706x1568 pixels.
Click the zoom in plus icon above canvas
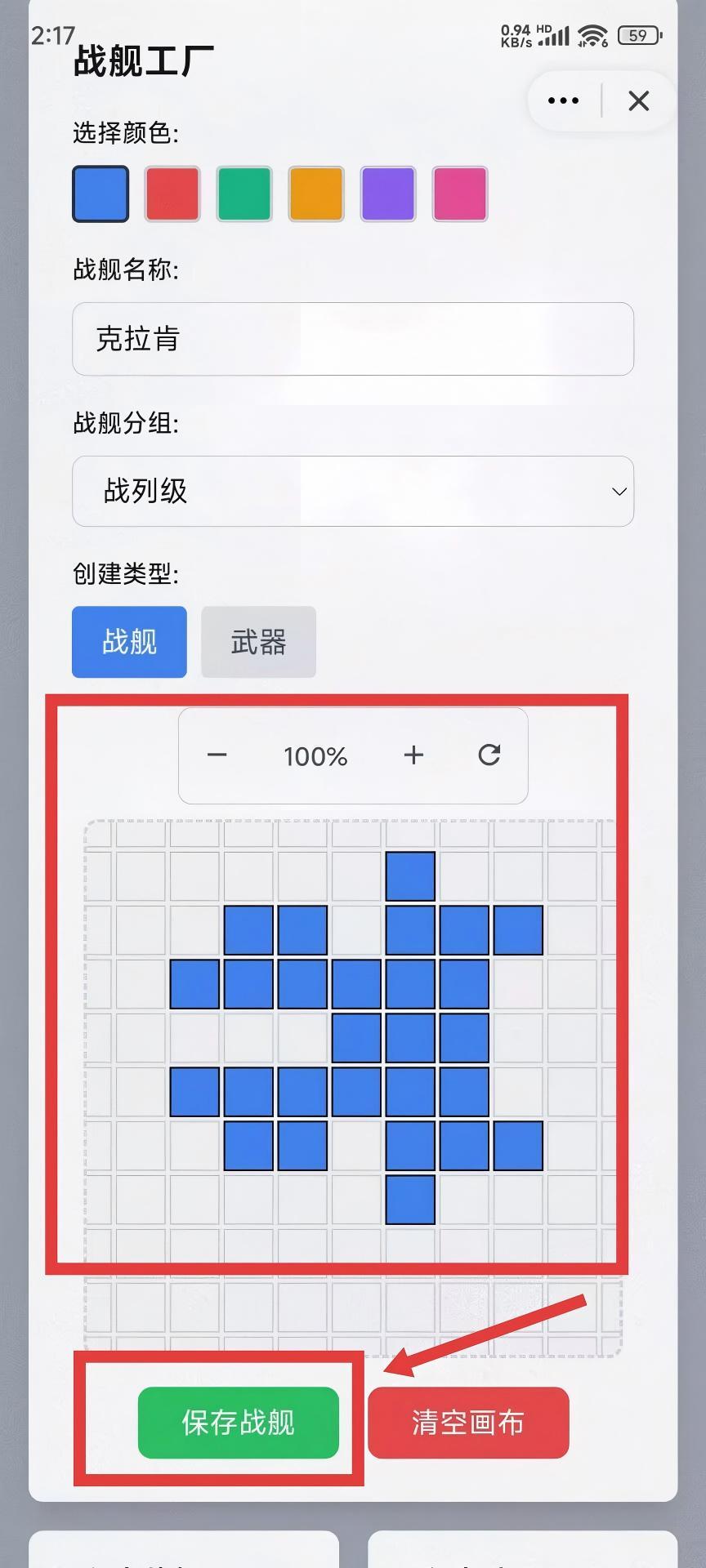click(413, 755)
